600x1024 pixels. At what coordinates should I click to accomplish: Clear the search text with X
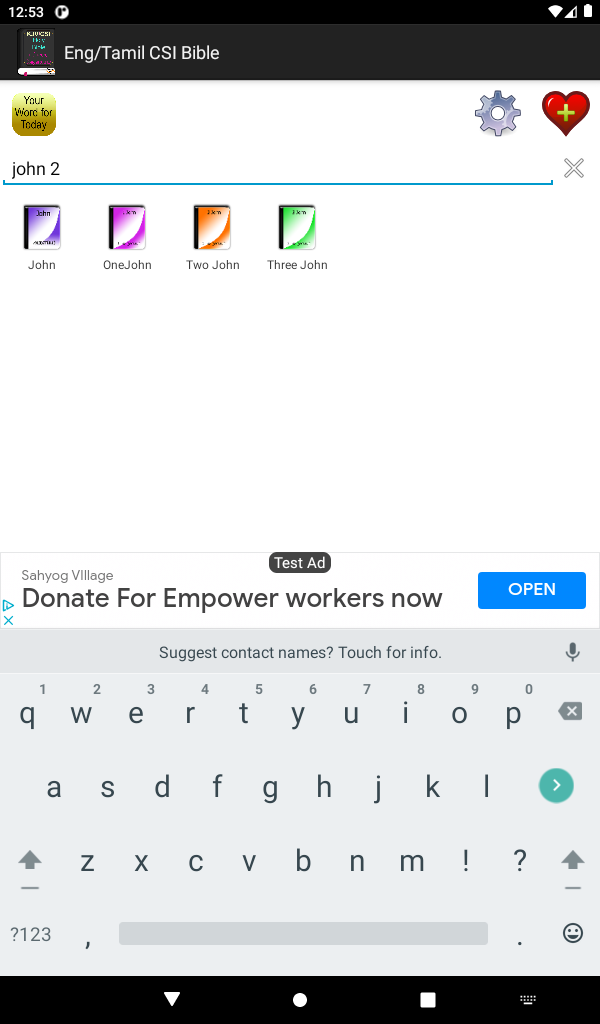pyautogui.click(x=573, y=168)
